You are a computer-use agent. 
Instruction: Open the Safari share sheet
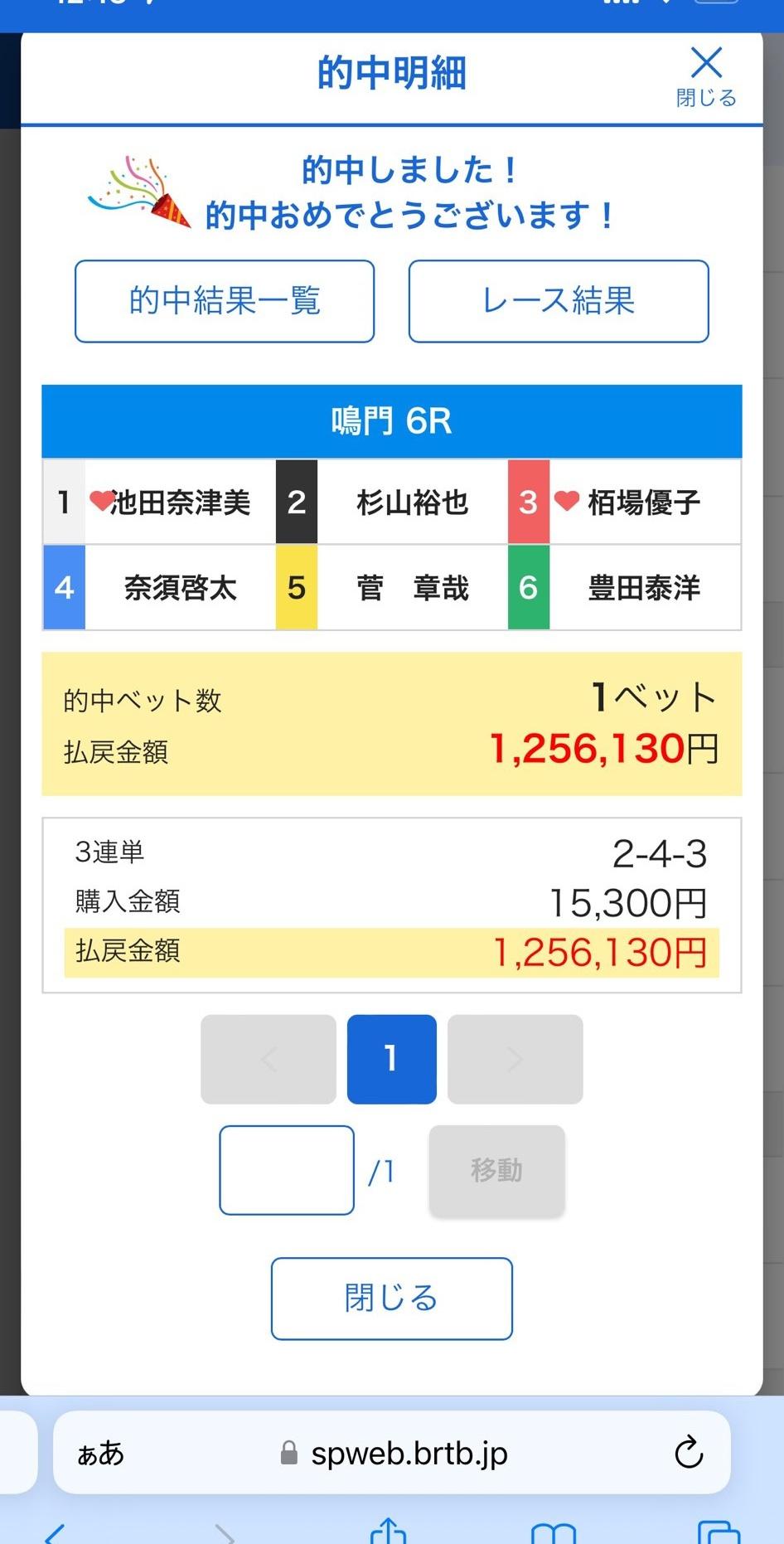(388, 1531)
